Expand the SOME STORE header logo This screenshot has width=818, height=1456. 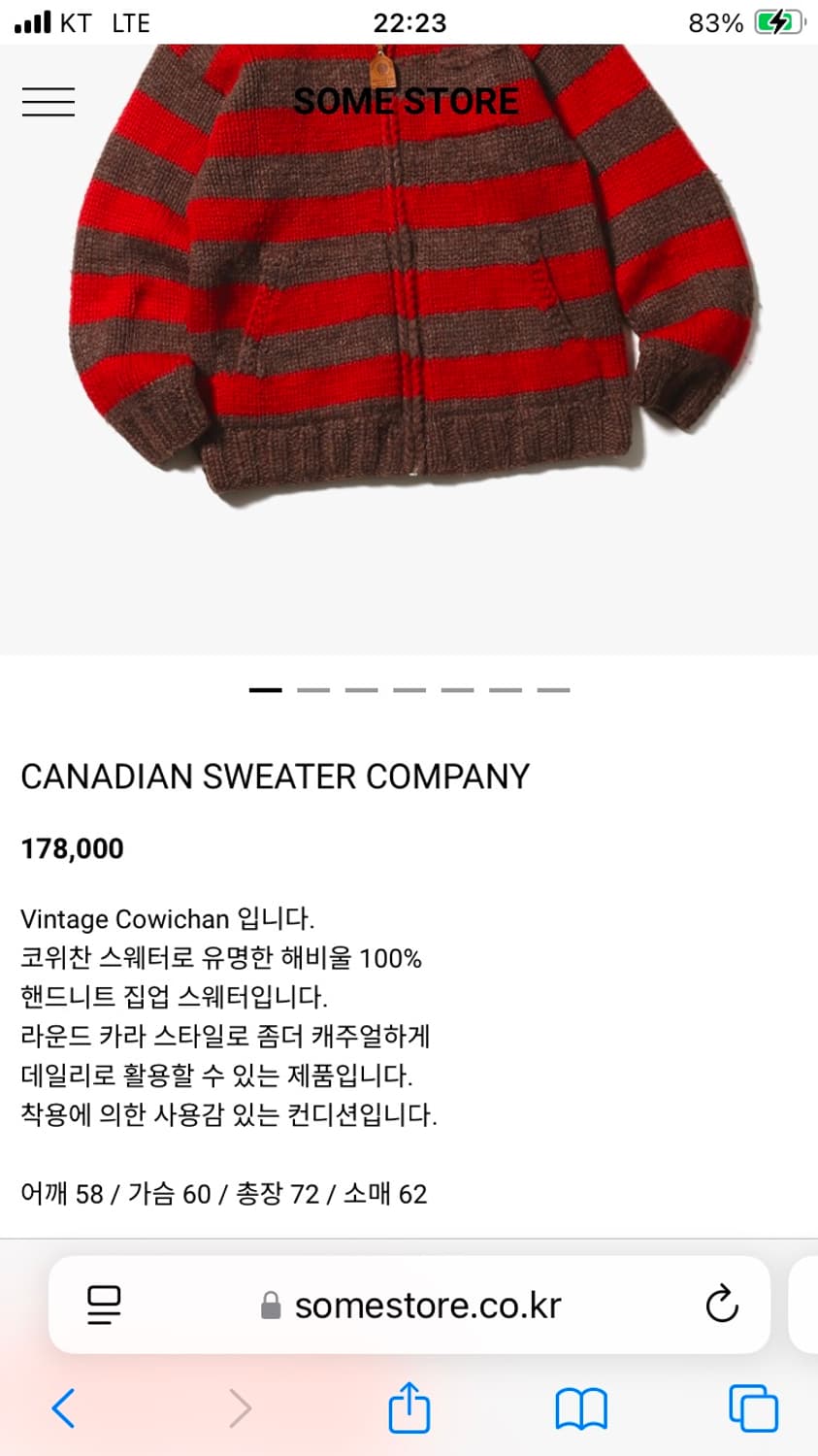click(x=408, y=101)
